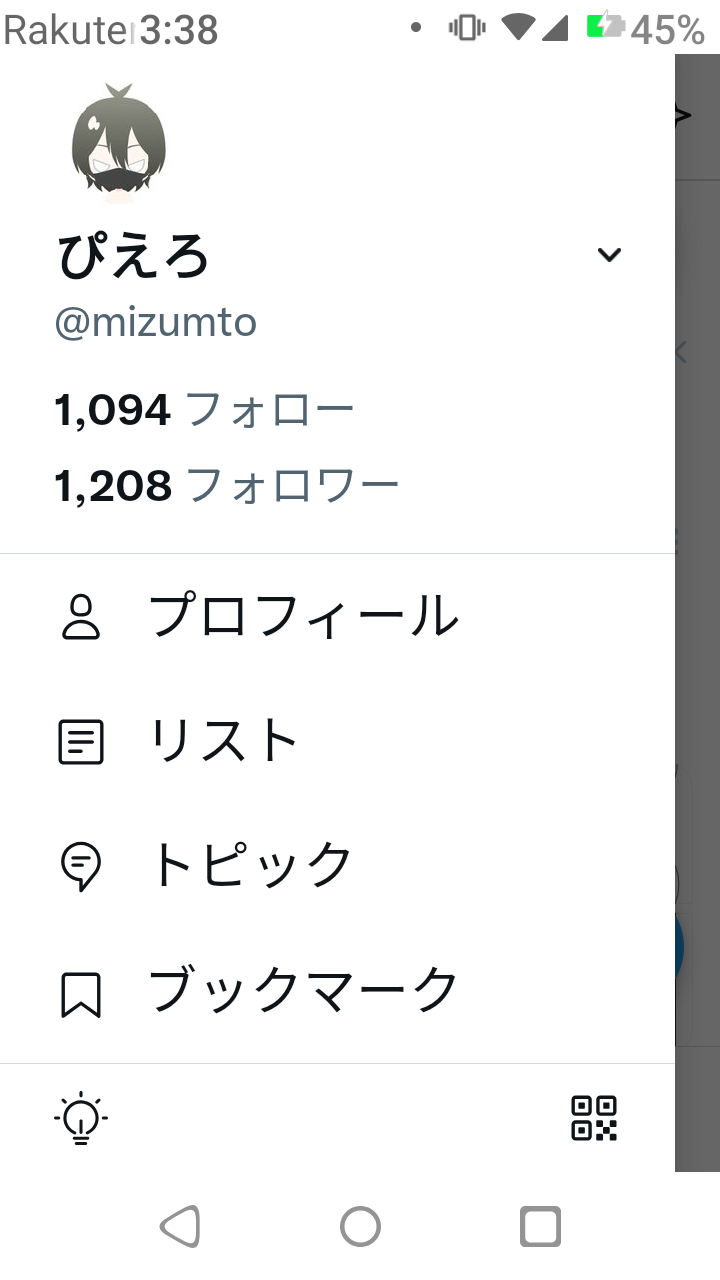Open リスト menu item
720x1280 pixels.
click(338, 741)
